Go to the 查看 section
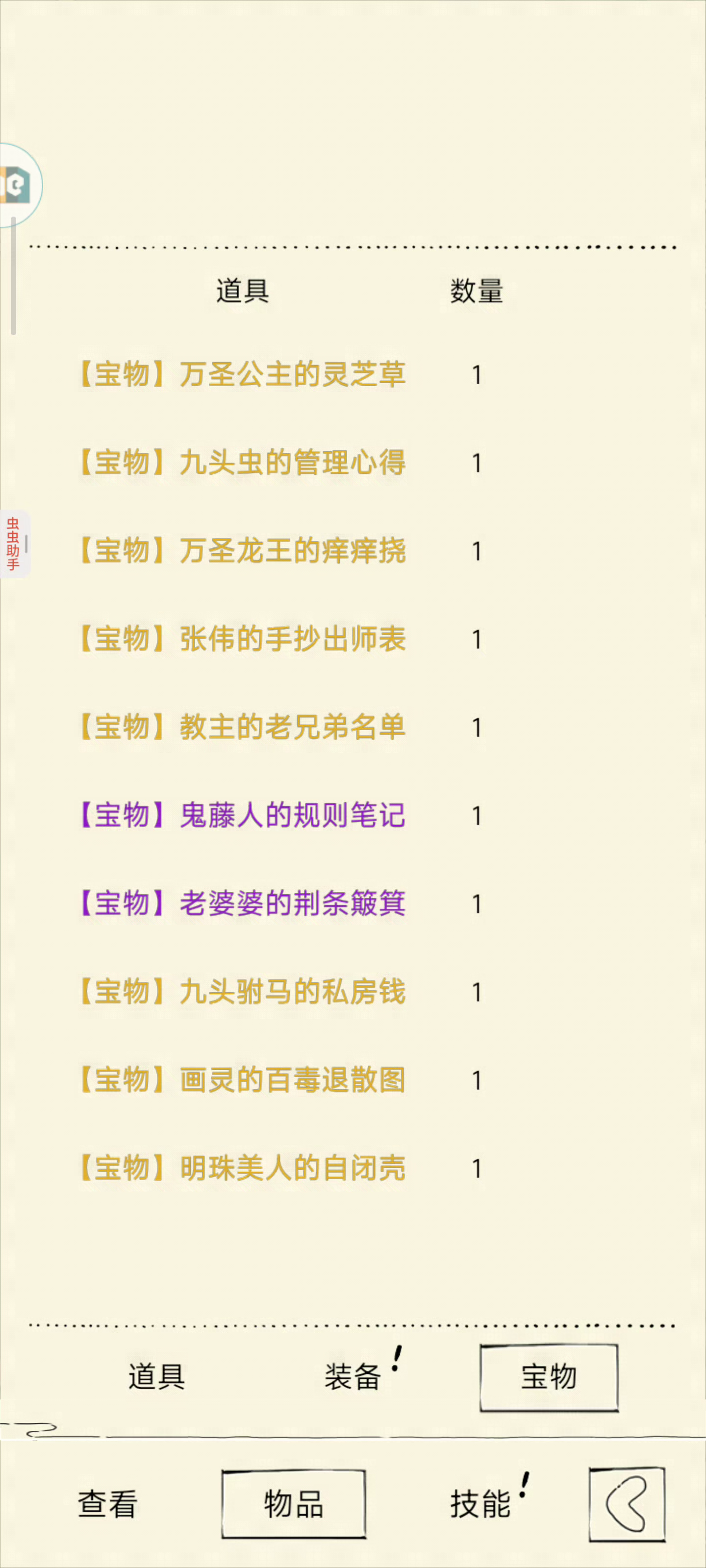 tap(108, 1503)
